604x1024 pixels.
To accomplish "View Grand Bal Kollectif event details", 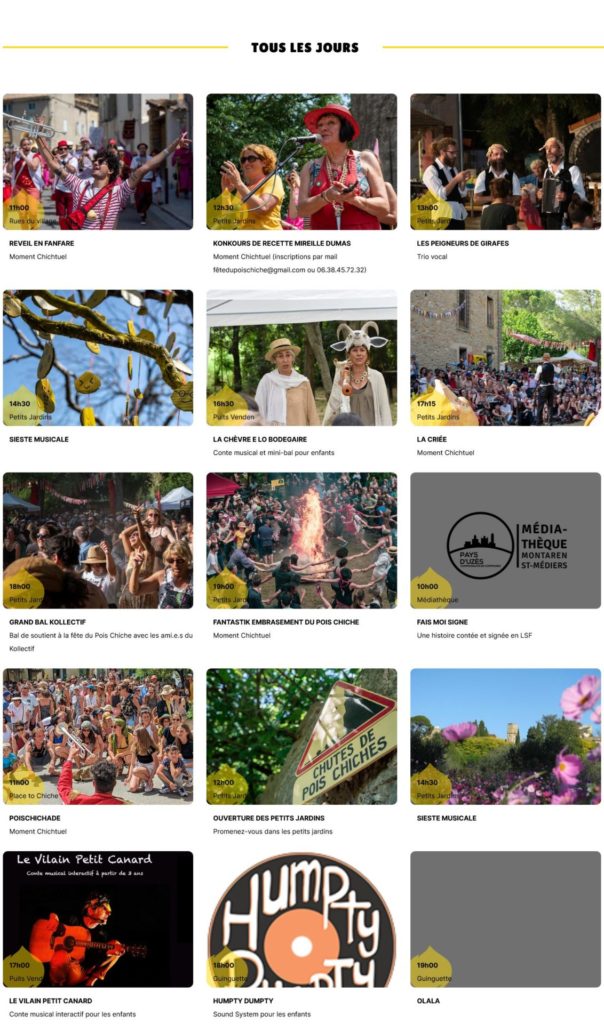I will [x=98, y=540].
